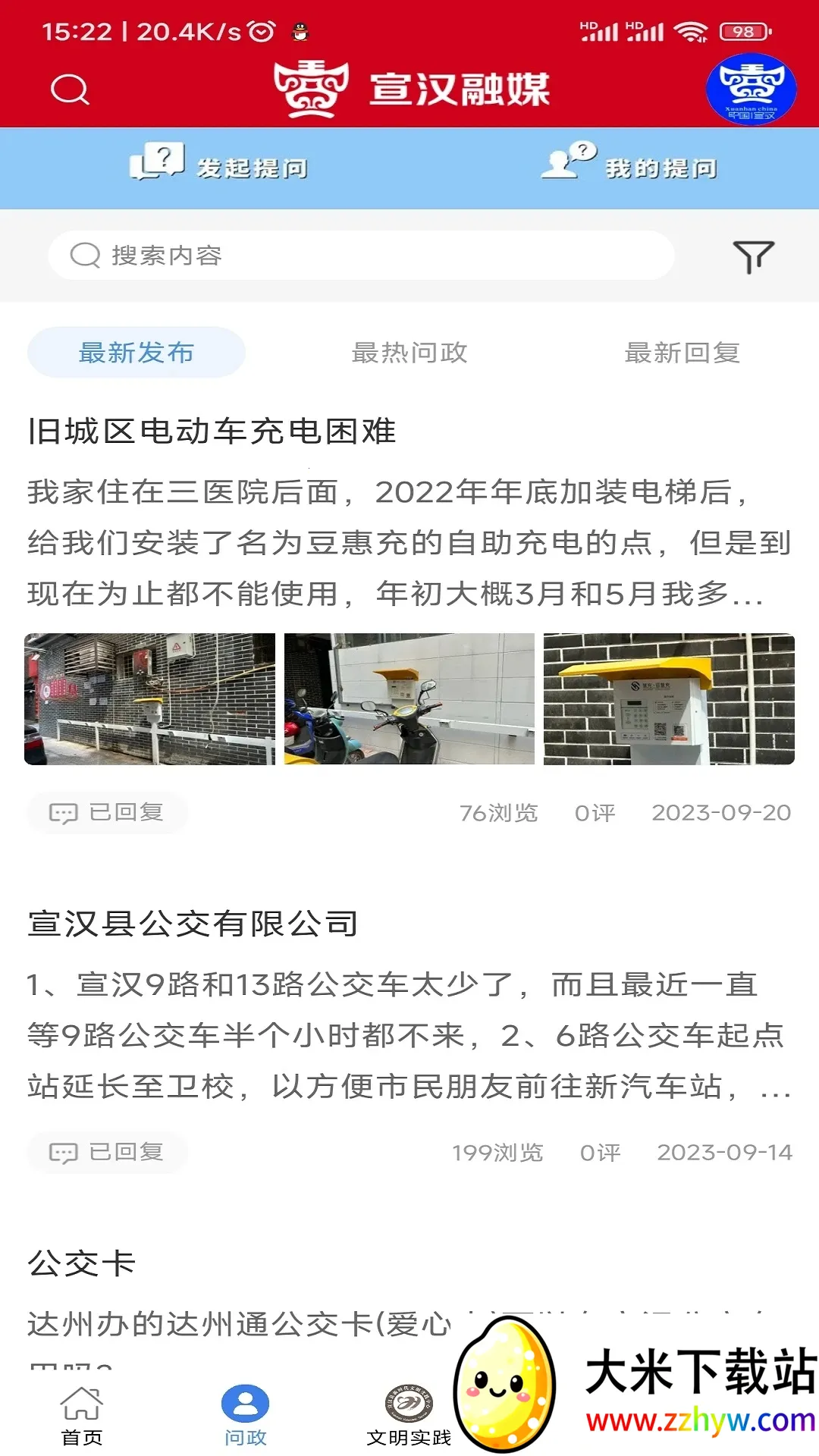Open search via the magnifier icon
819x1456 pixels.
tap(70, 89)
